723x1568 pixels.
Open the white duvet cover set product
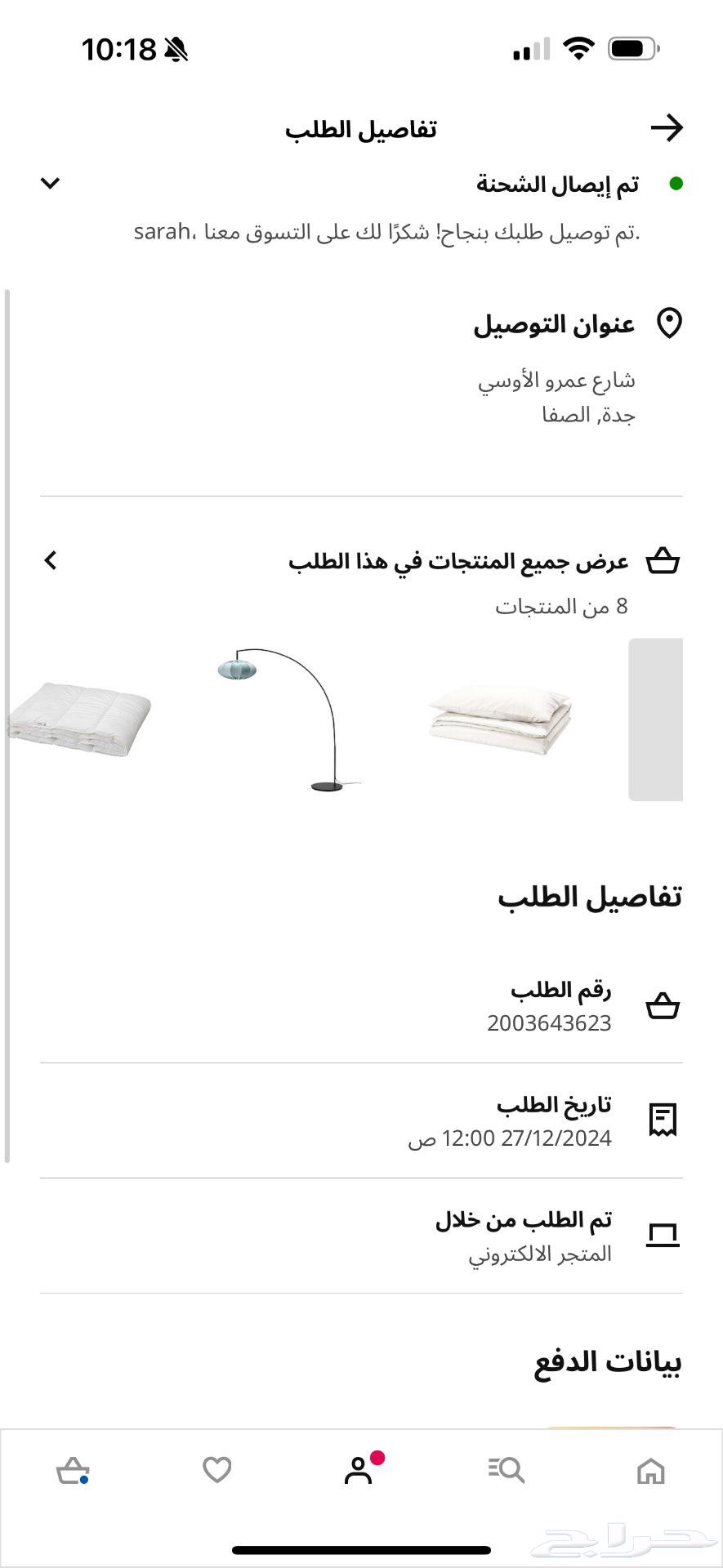500,719
